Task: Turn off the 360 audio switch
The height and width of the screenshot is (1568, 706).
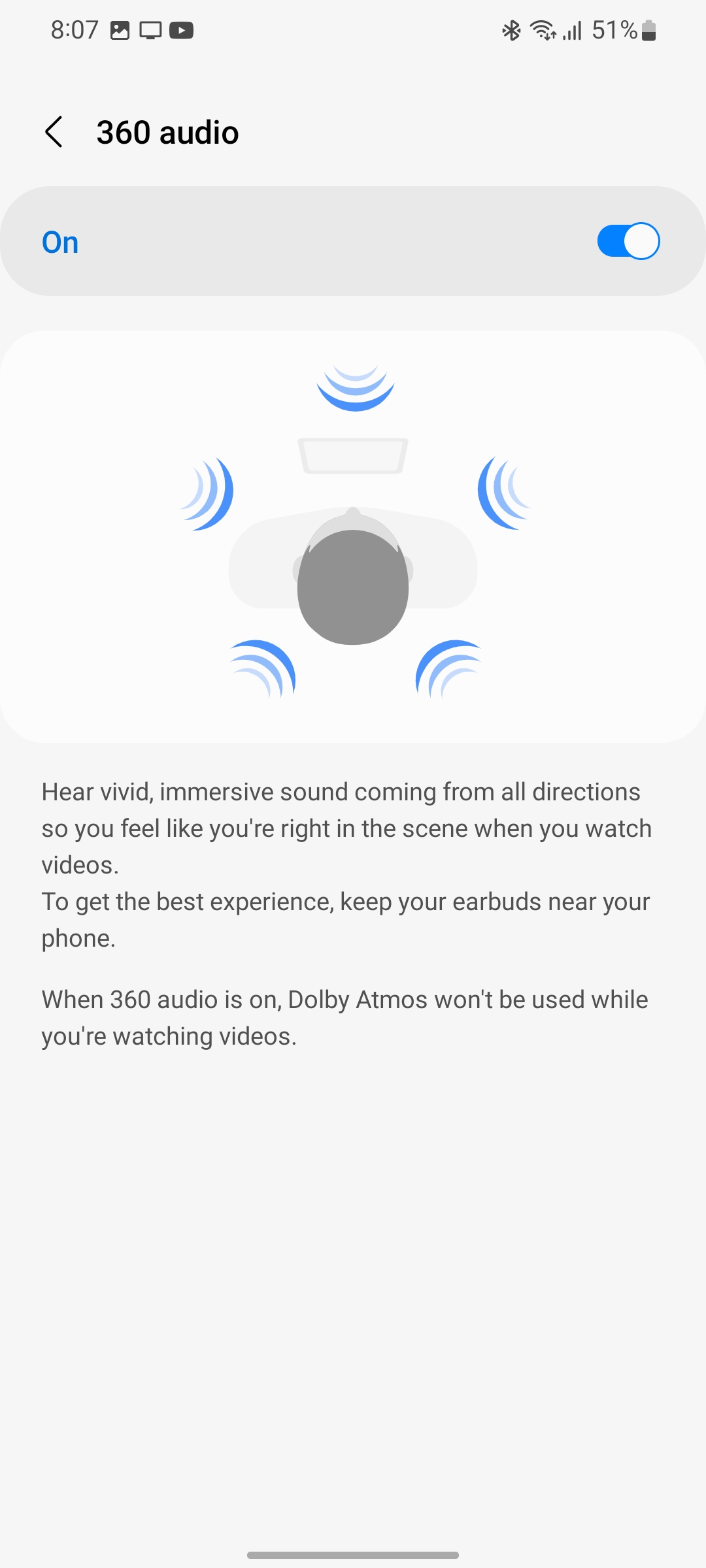Action: pyautogui.click(x=628, y=242)
